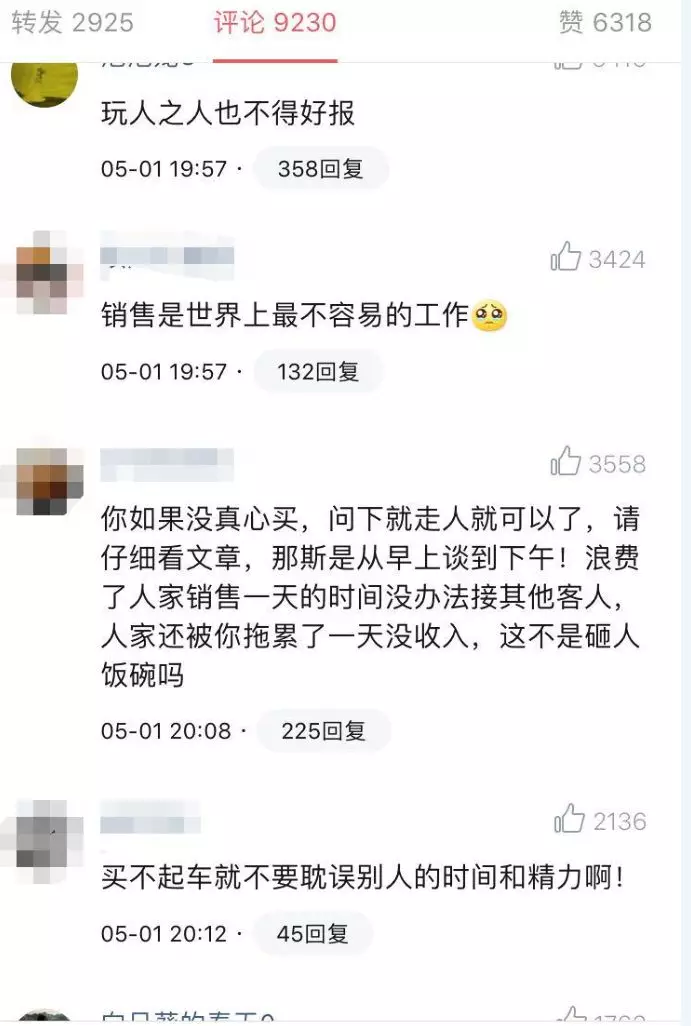Like the comment with 3558 likes
The height and width of the screenshot is (1026, 691).
[x=566, y=462]
